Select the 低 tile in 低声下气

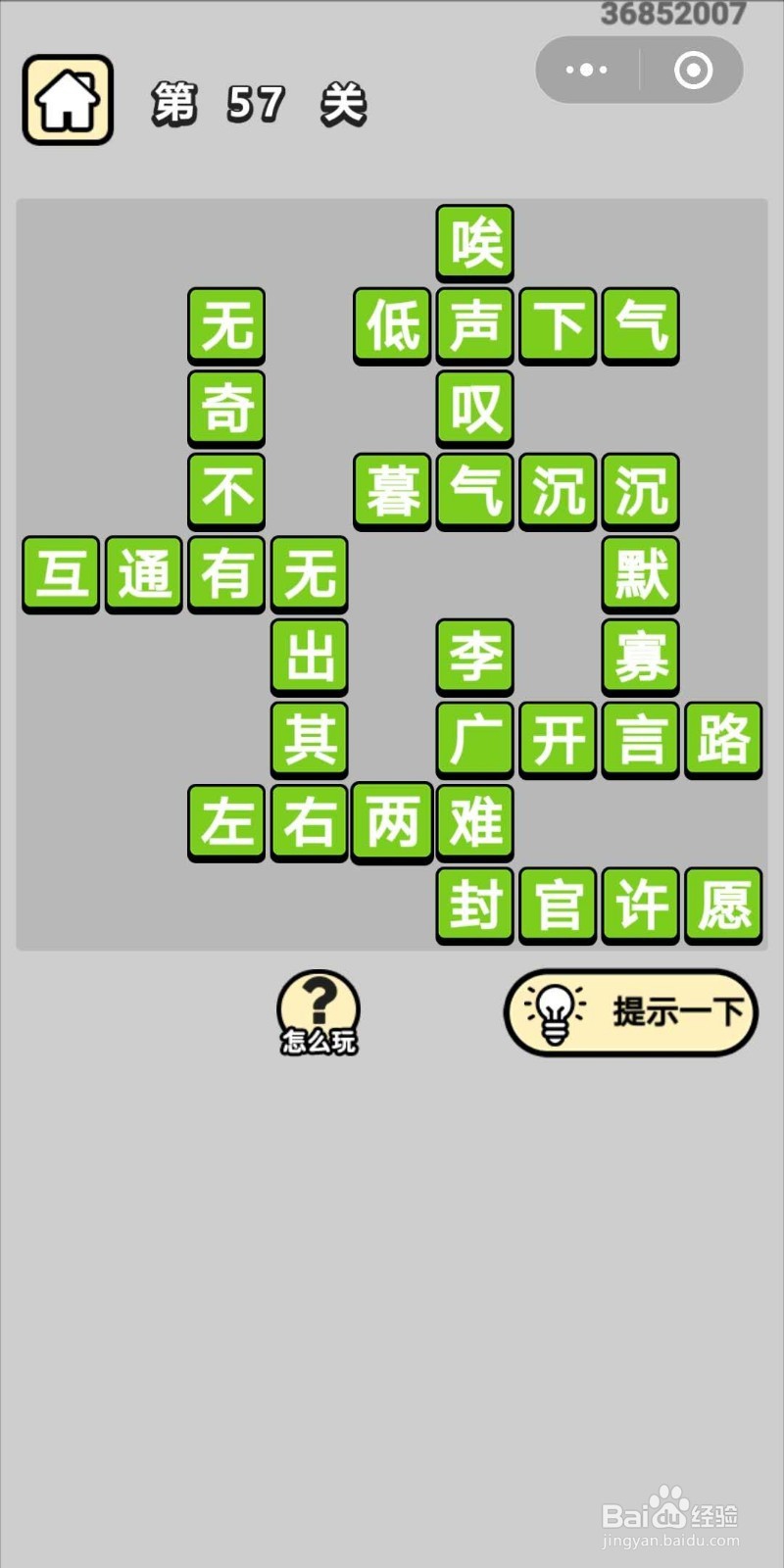(x=391, y=326)
